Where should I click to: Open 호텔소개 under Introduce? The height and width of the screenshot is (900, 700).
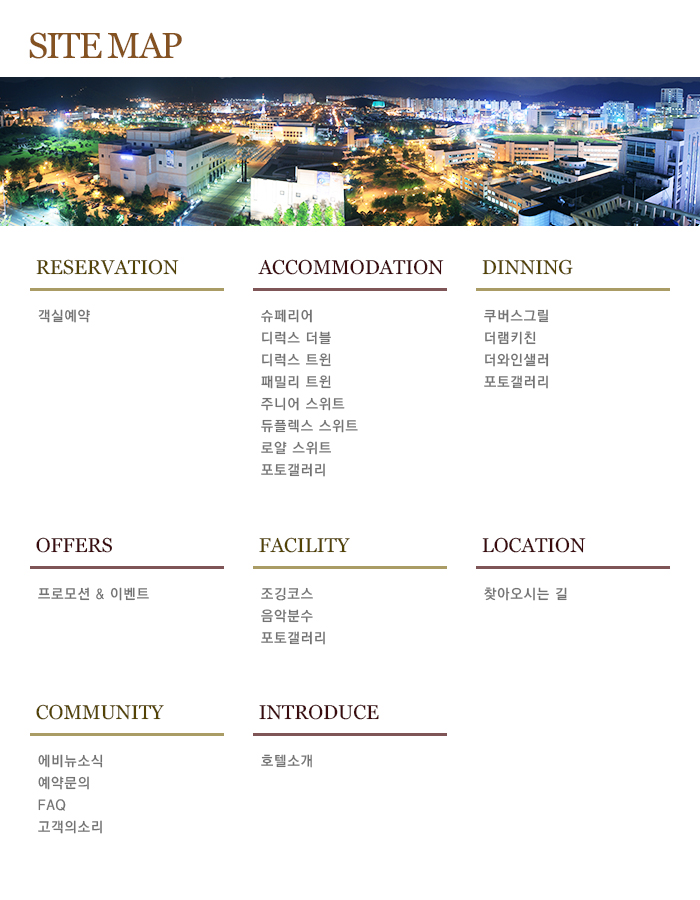(287, 760)
